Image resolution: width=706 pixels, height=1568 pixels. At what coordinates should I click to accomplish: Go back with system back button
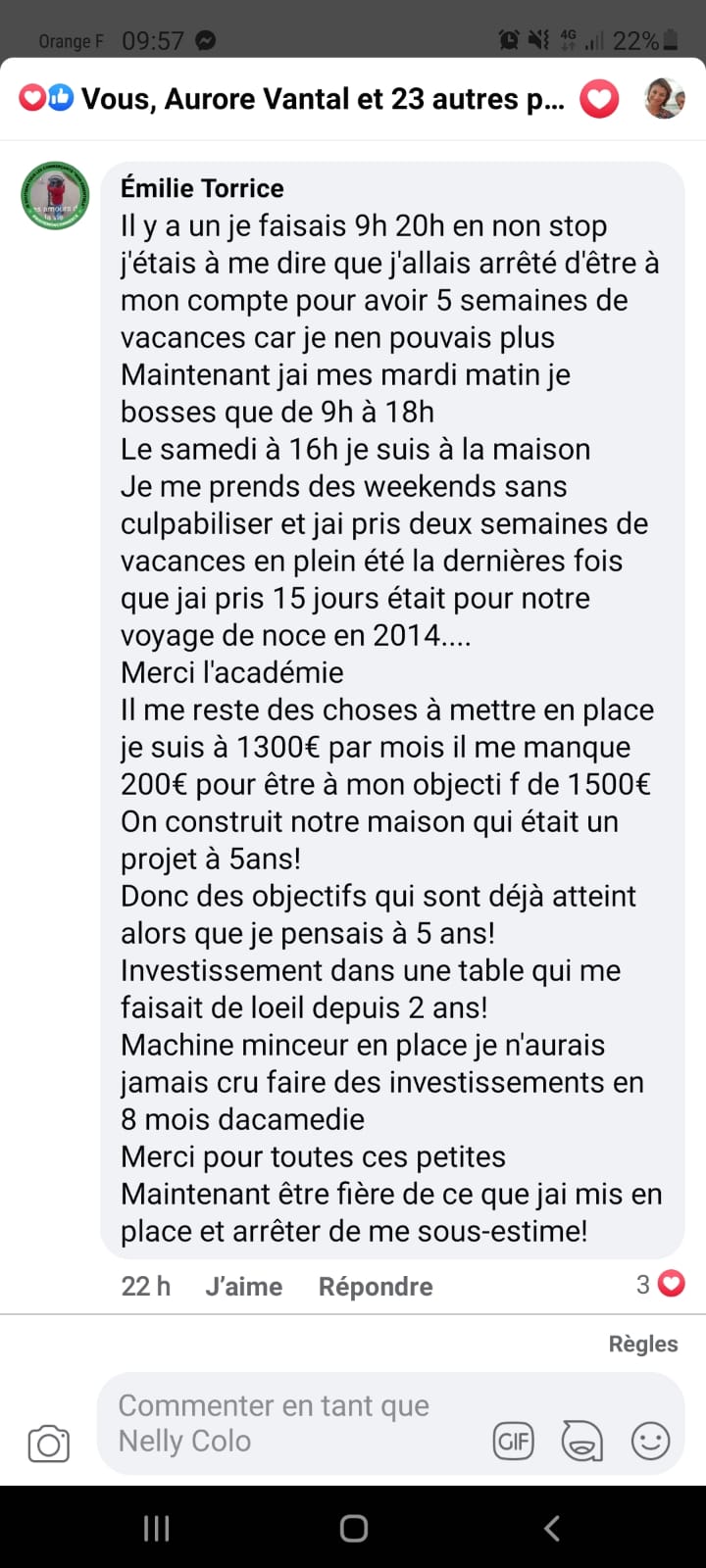coord(552,1527)
